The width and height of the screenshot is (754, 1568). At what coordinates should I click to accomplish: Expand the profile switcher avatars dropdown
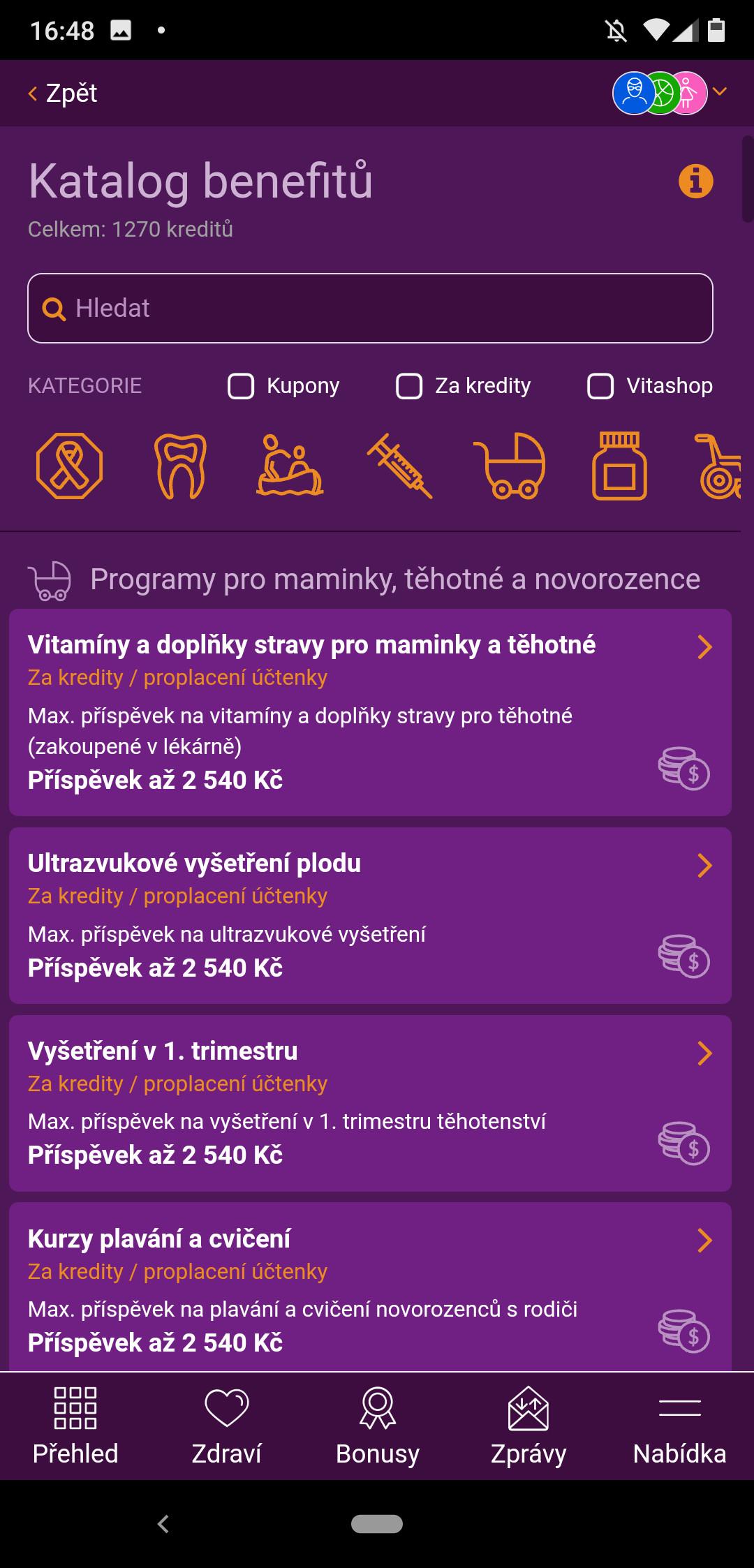click(670, 93)
